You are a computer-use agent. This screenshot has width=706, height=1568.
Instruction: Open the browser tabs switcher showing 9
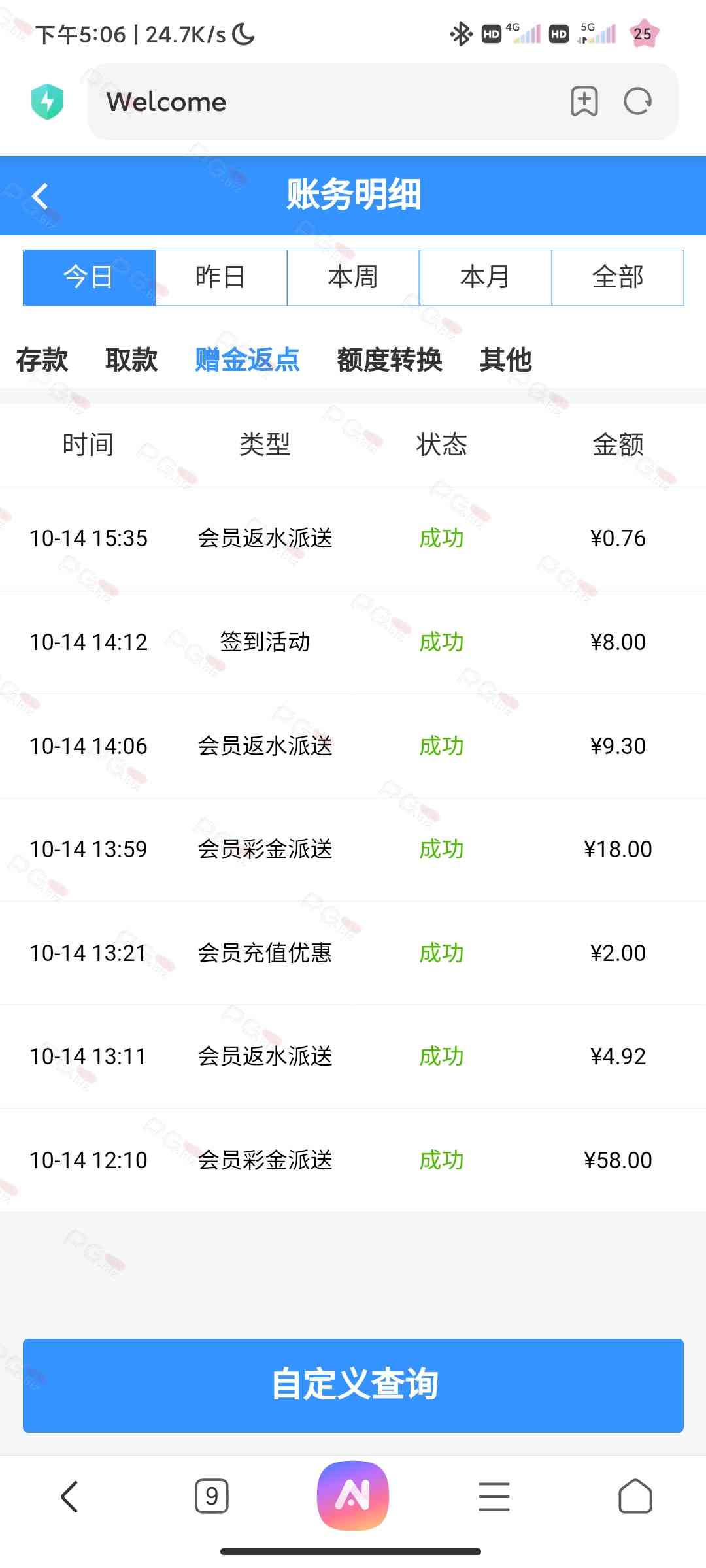[x=212, y=1496]
